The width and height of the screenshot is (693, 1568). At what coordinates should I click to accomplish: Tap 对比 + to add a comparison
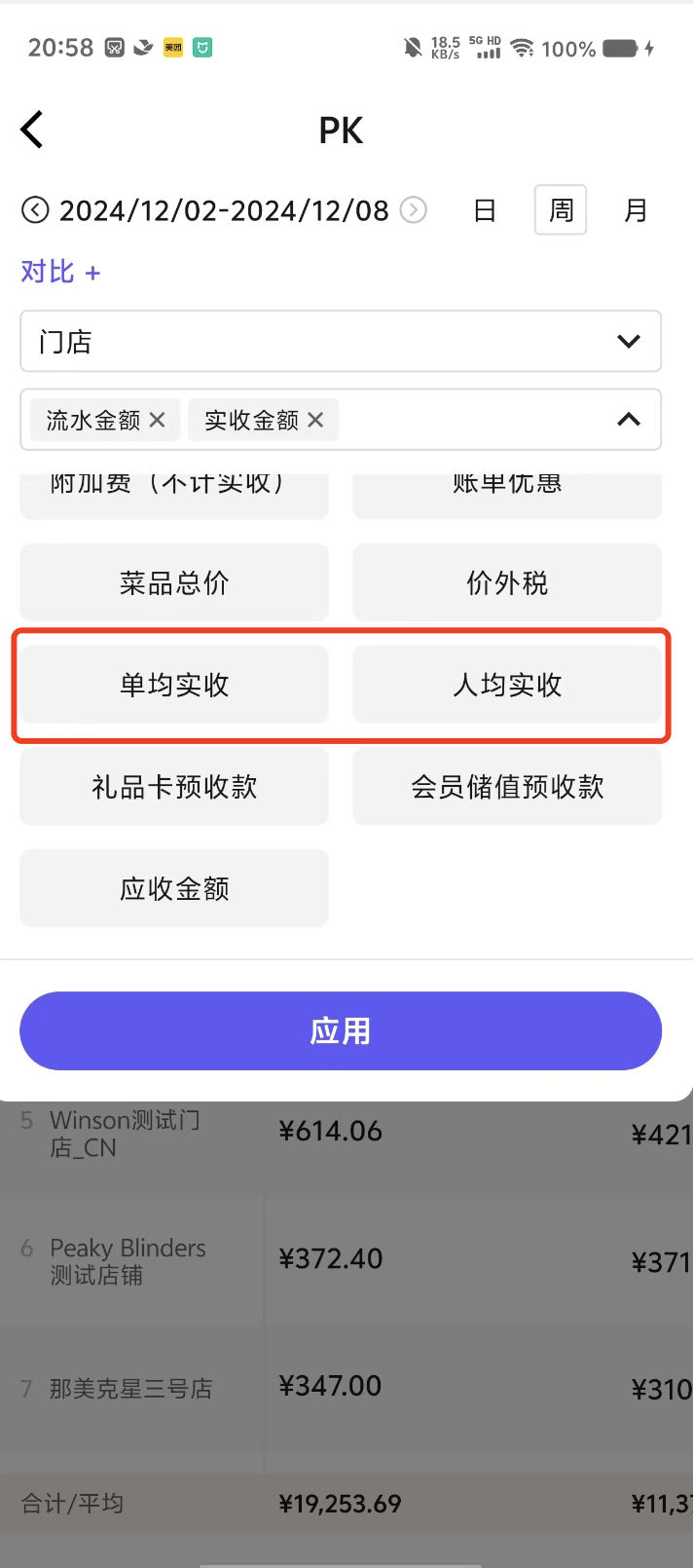60,272
